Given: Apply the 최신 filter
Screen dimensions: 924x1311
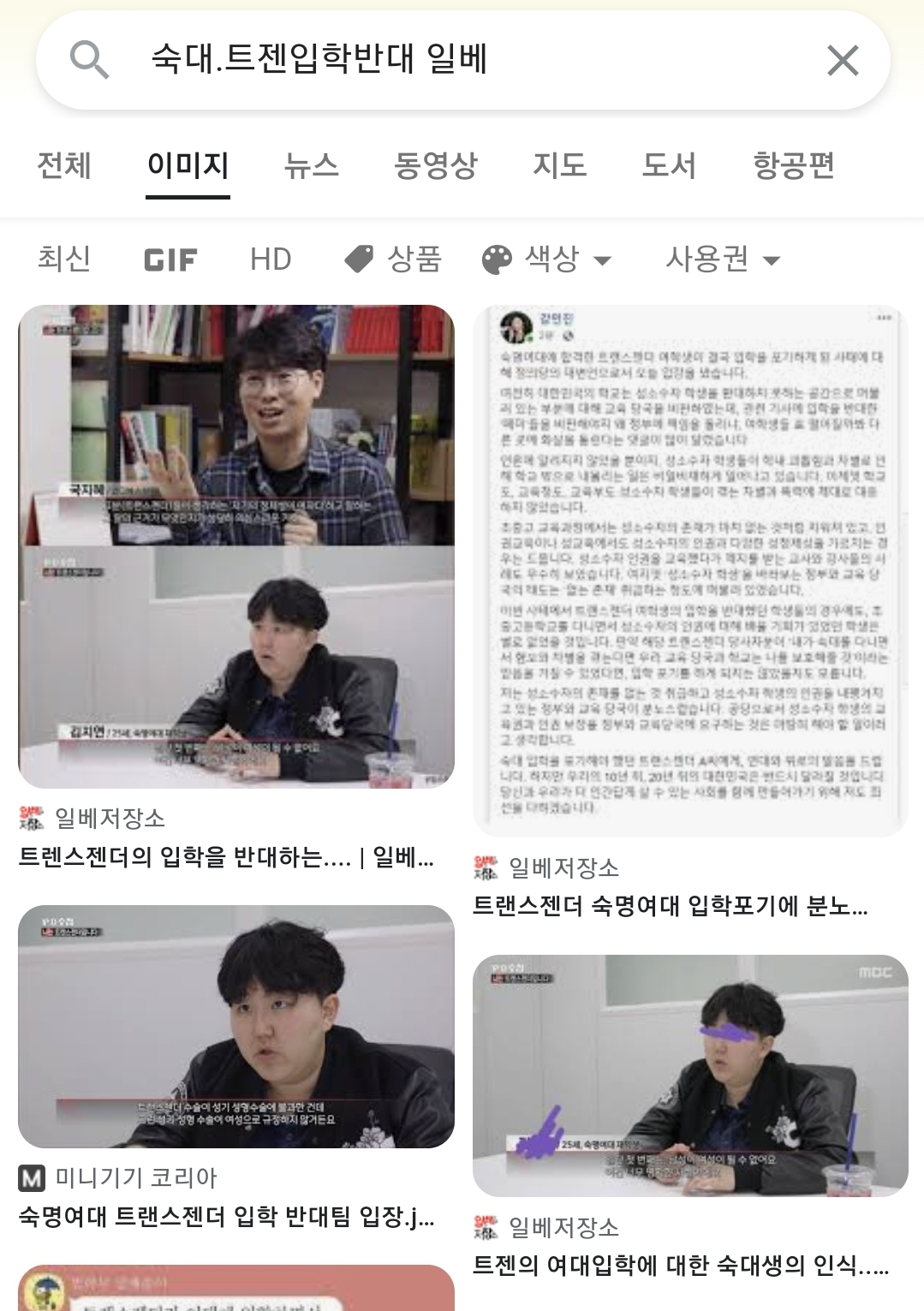Looking at the screenshot, I should [64, 259].
